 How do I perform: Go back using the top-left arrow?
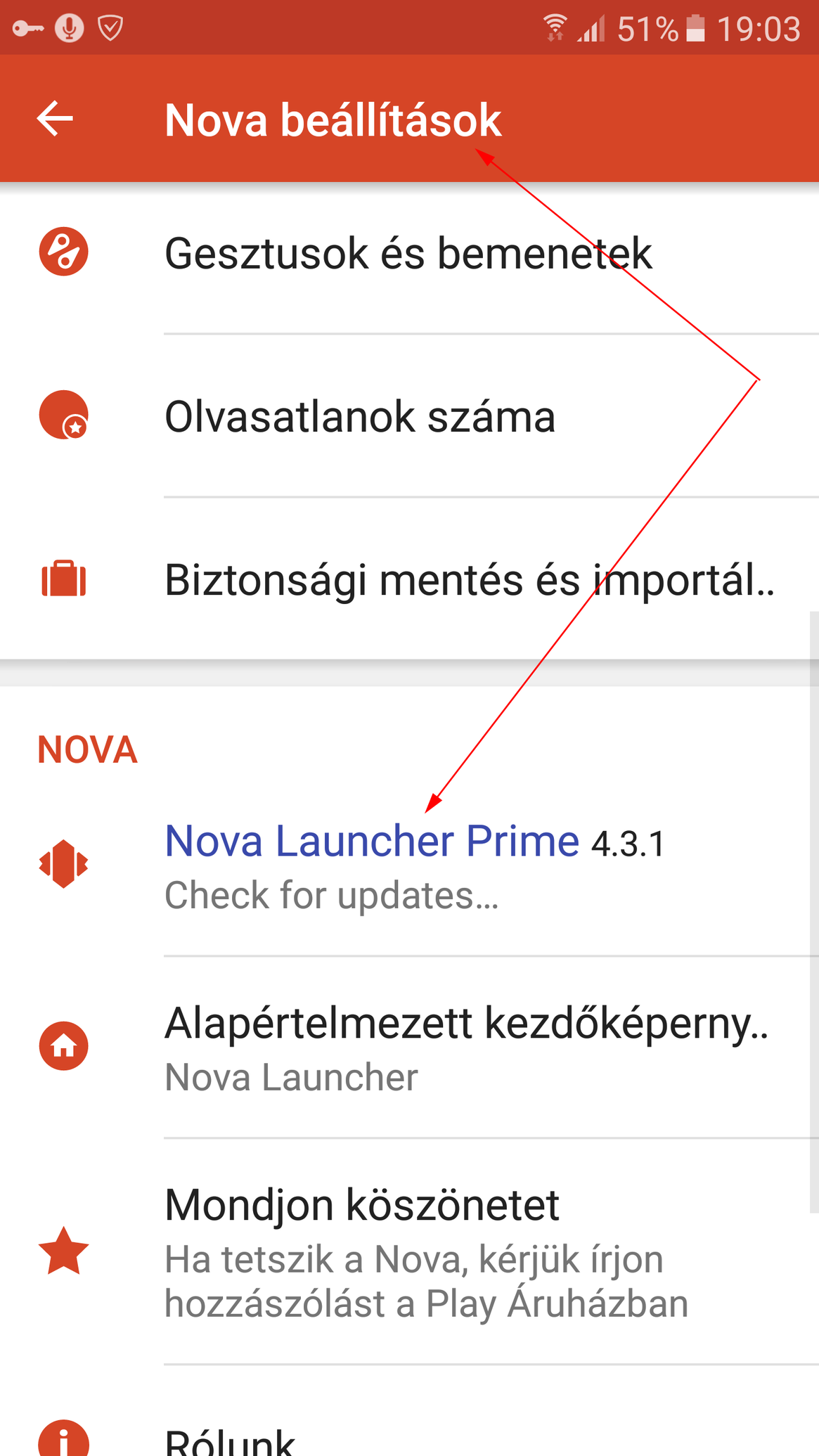(x=55, y=118)
